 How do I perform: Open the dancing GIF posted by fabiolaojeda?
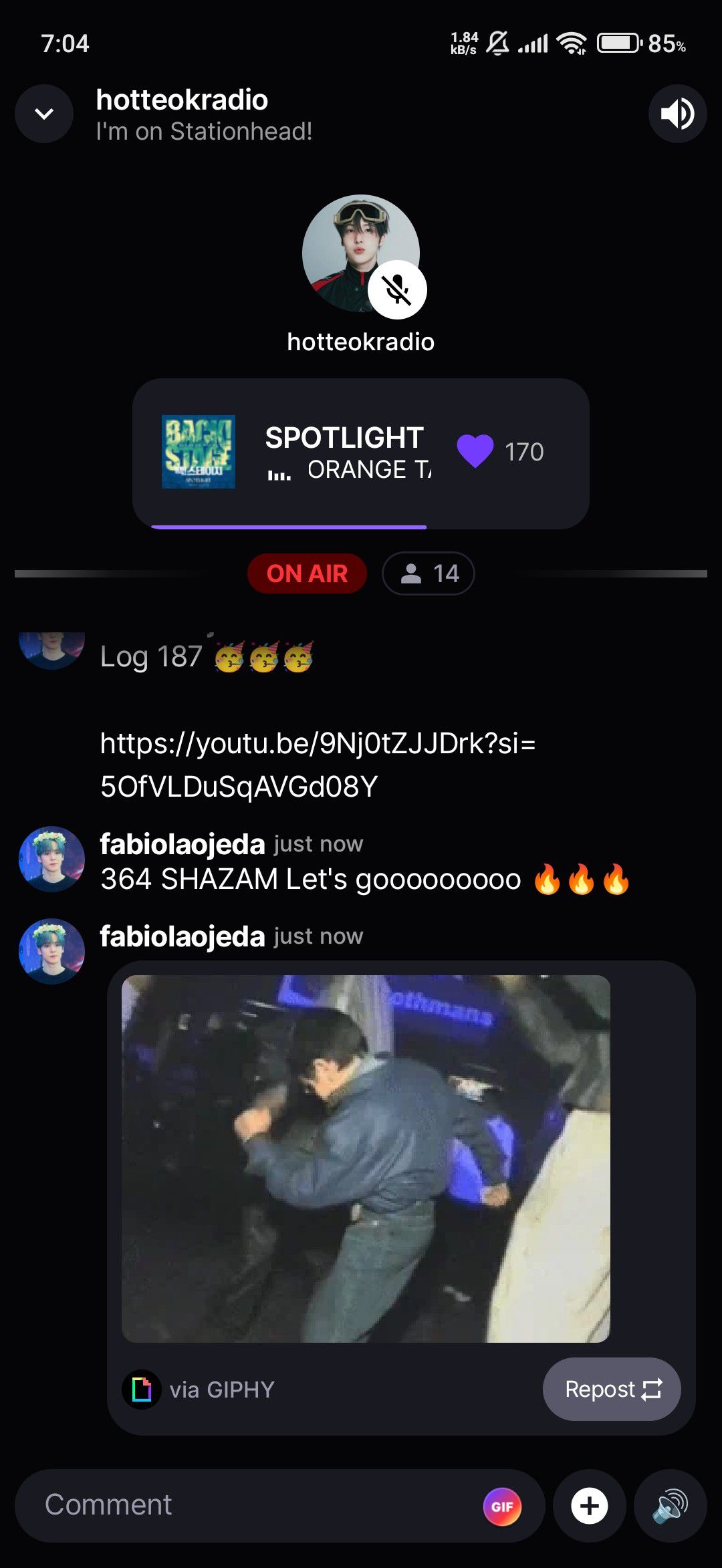coord(366,1158)
